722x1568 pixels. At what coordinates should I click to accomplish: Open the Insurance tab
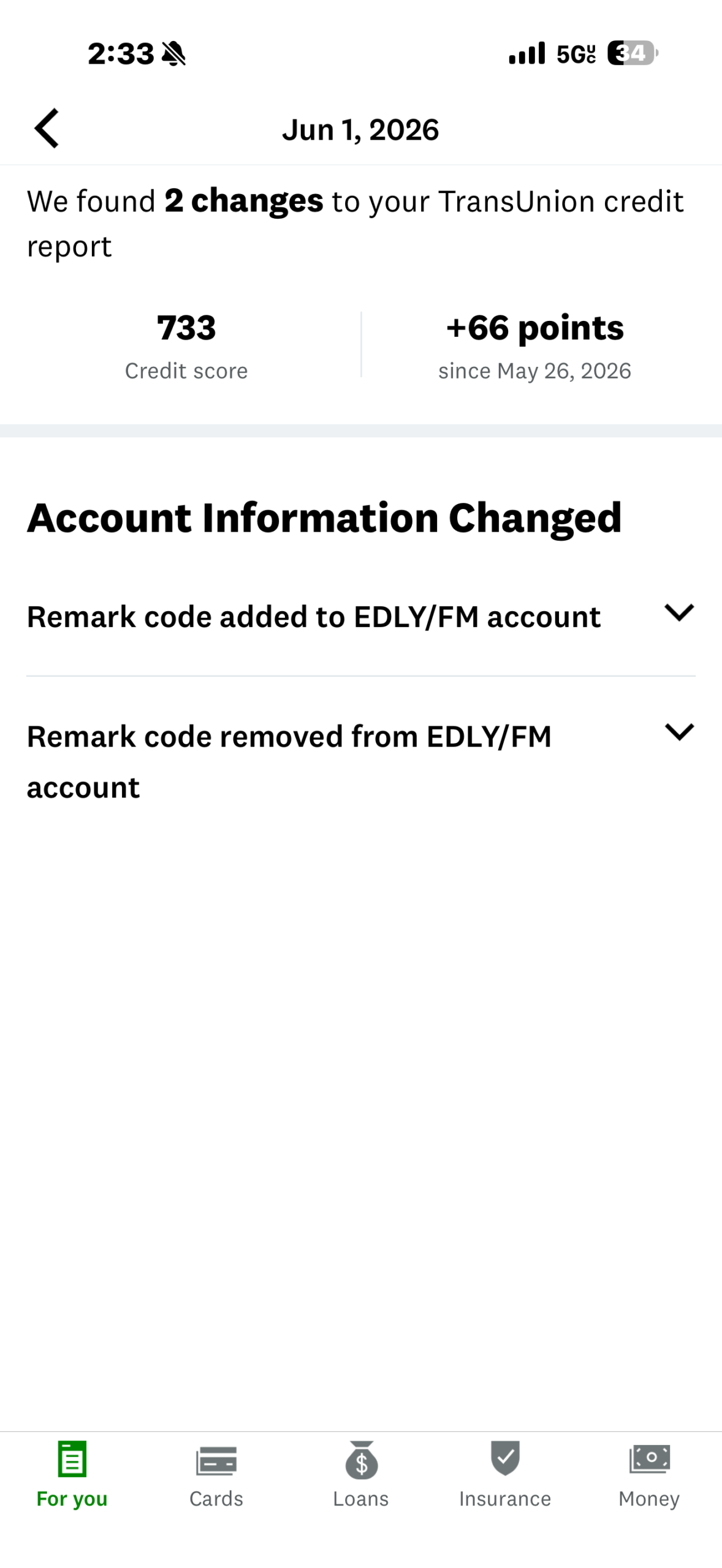505,1474
